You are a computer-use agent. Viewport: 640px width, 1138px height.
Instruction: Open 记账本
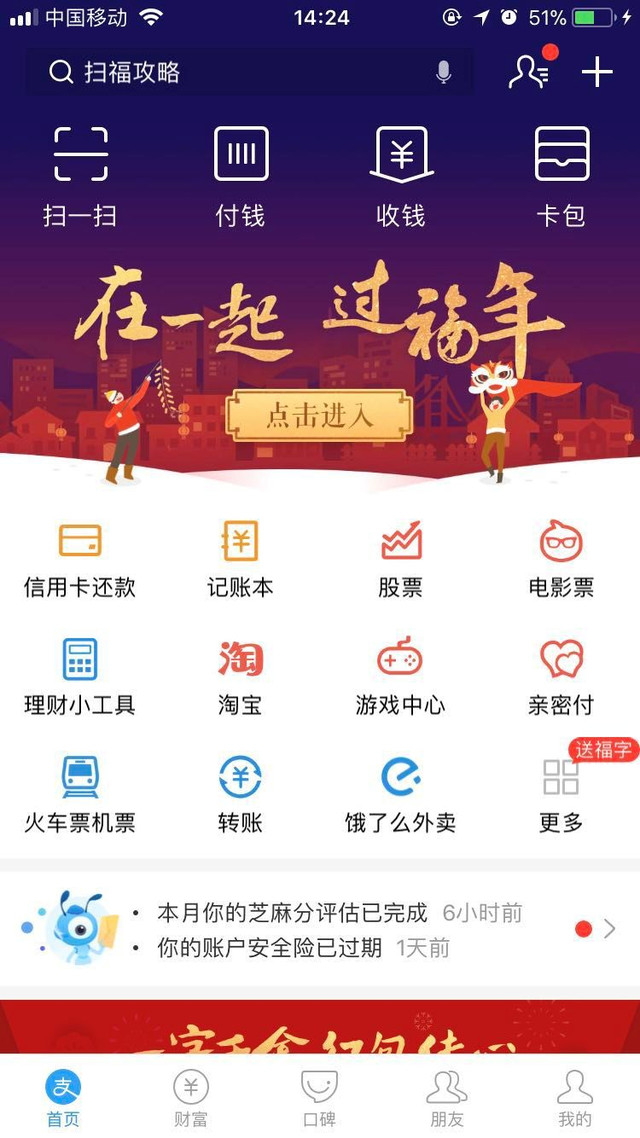point(240,560)
